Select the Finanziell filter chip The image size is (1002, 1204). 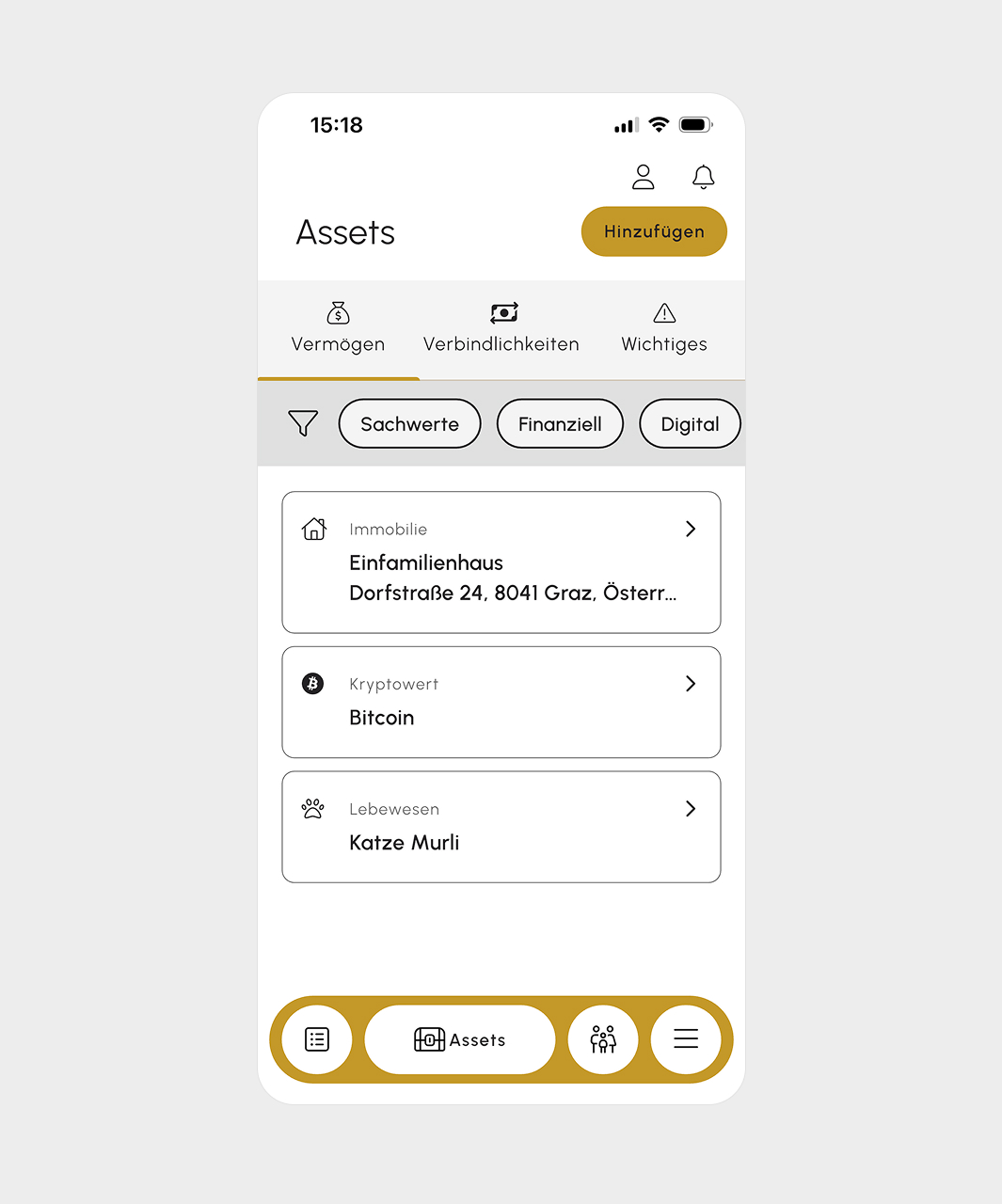coord(560,423)
